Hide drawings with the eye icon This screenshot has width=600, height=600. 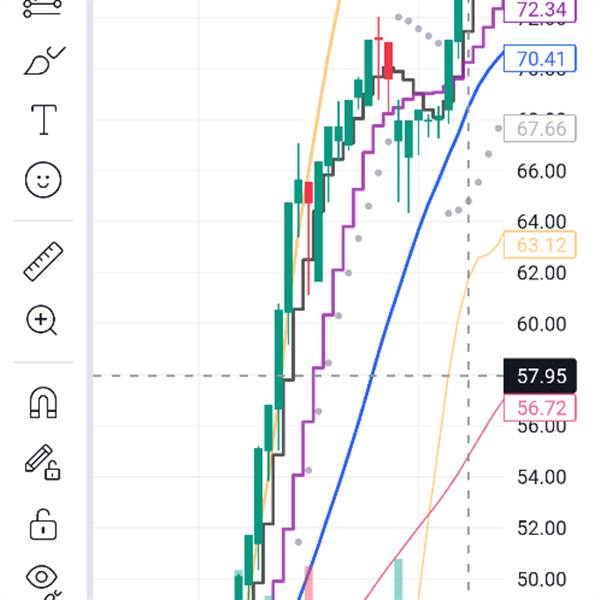point(42,578)
